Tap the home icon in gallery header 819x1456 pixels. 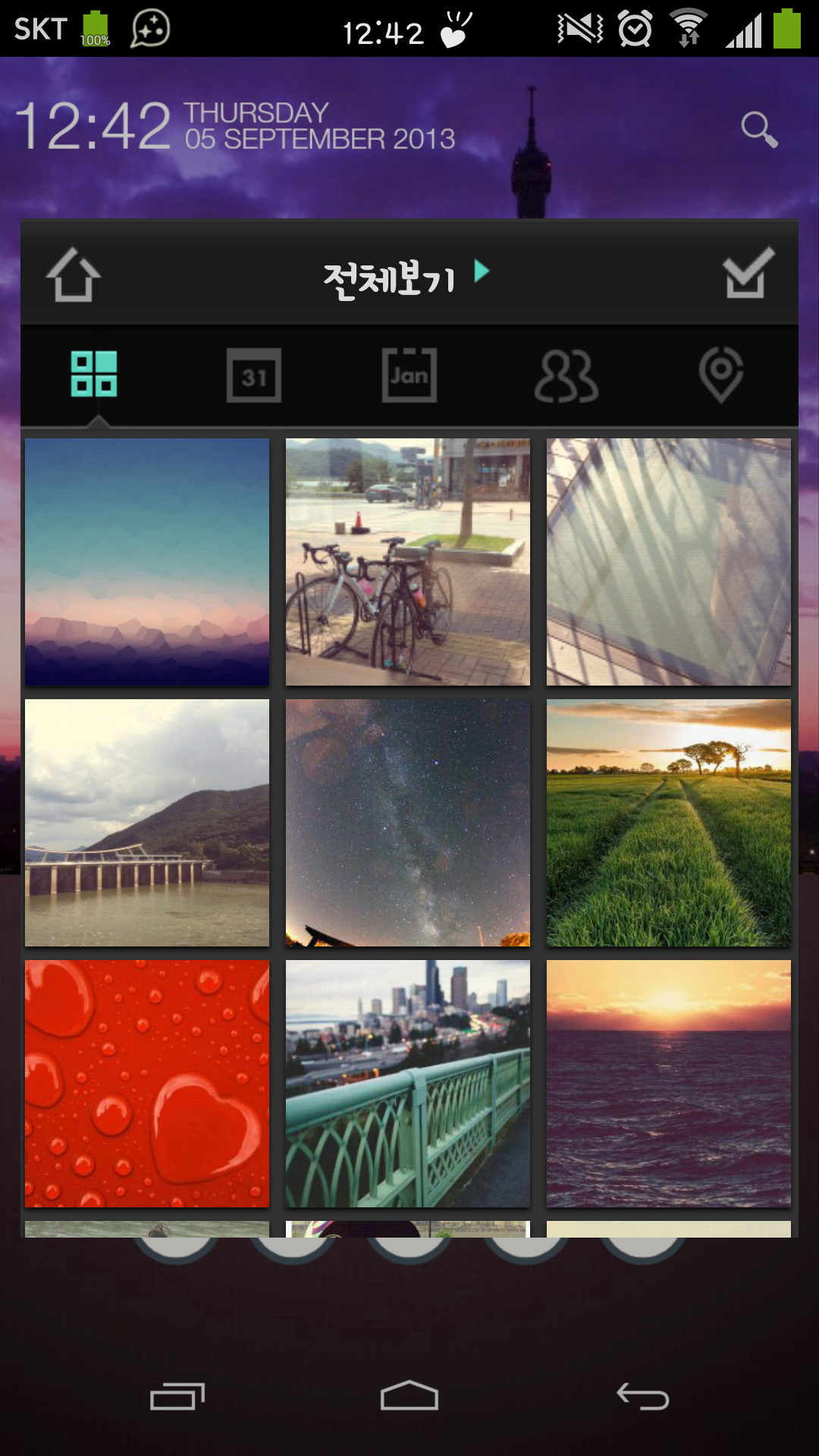pyautogui.click(x=74, y=275)
